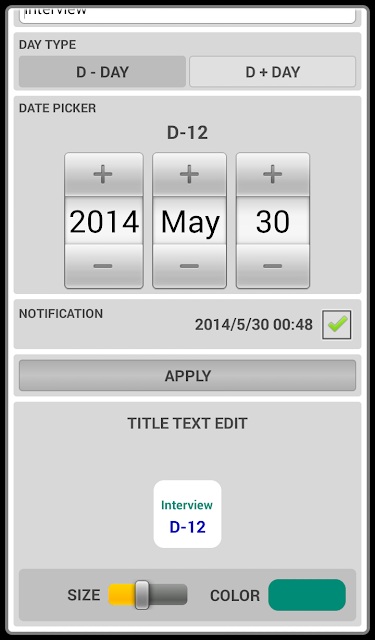
Task: Tap the SIZE slider track
Action: 148,595
